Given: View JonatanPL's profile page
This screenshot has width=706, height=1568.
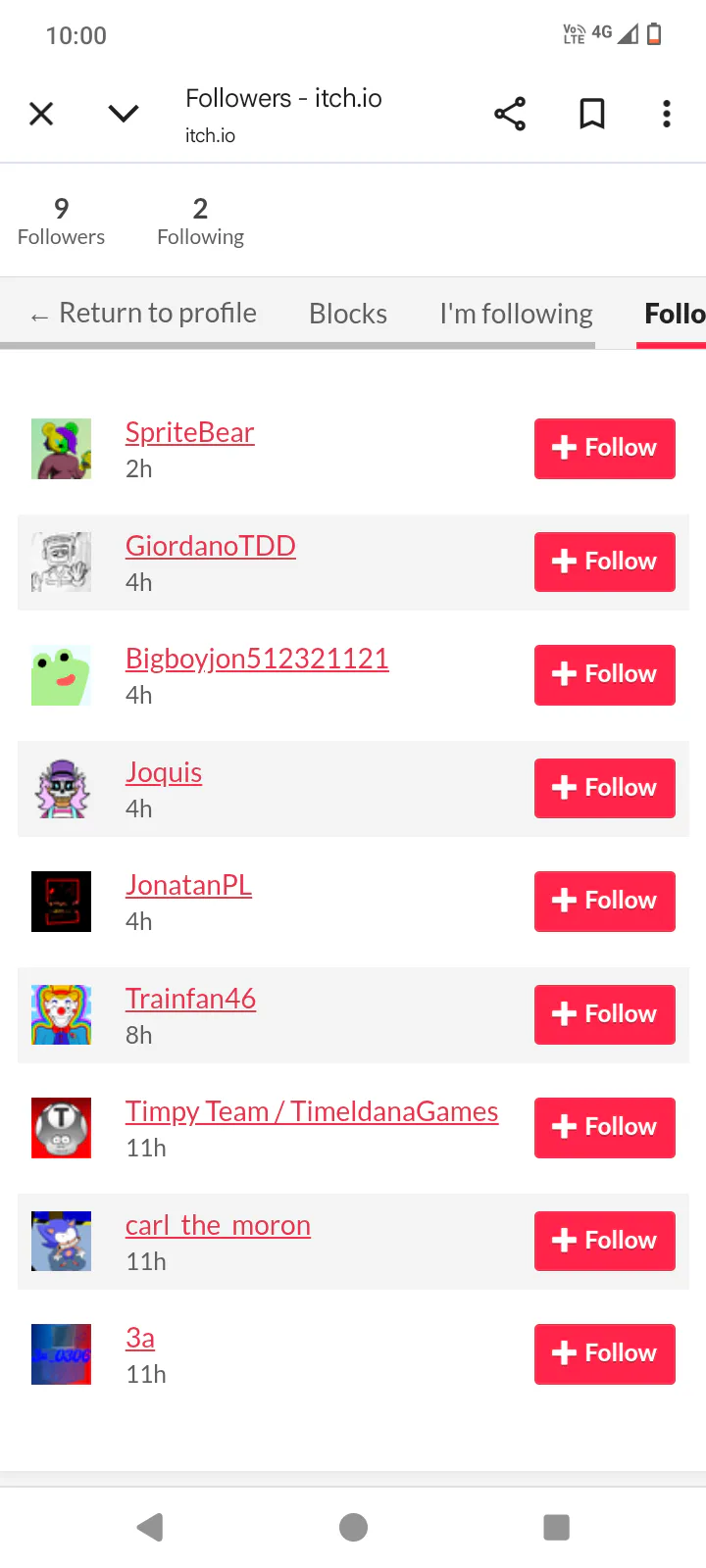Looking at the screenshot, I should pyautogui.click(x=188, y=885).
